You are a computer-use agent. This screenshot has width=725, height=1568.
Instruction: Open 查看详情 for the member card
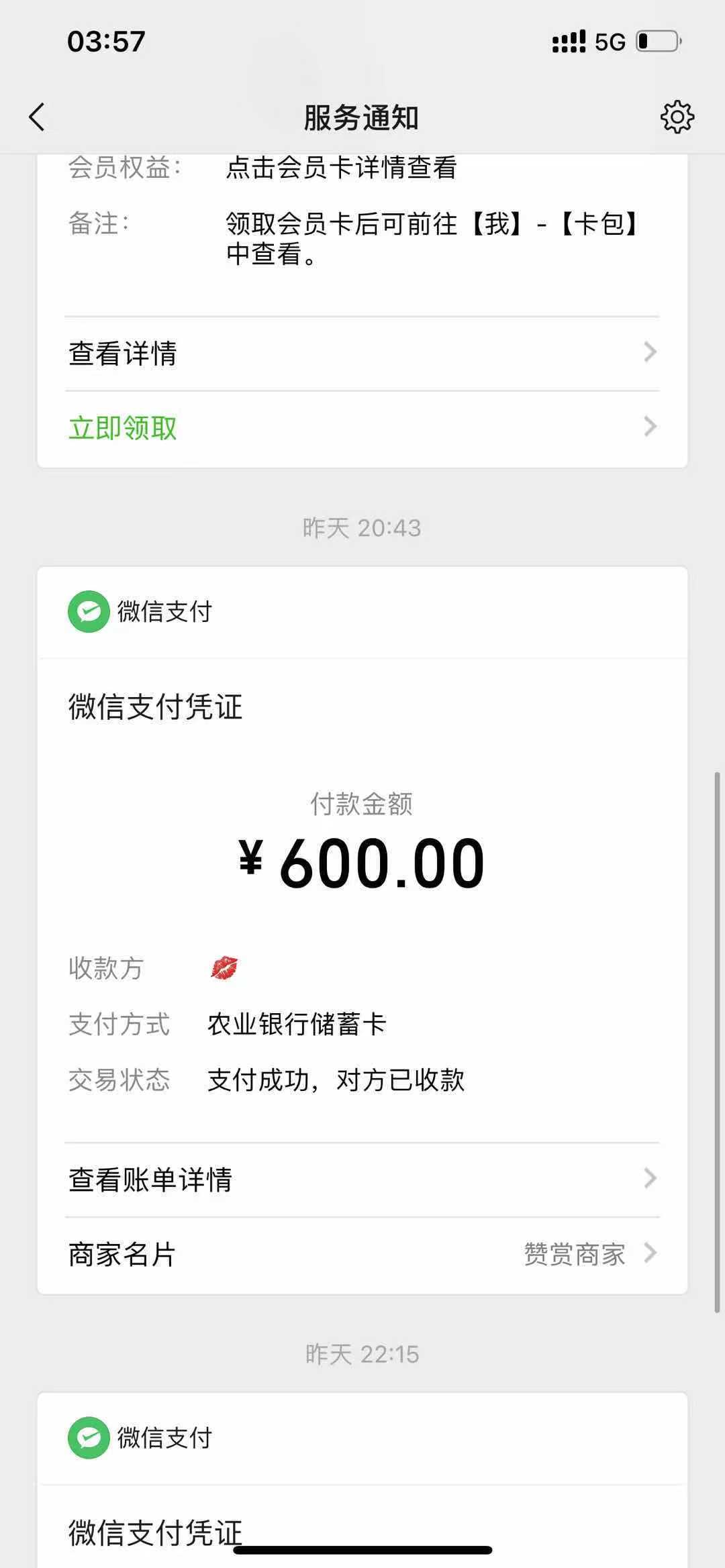[362, 354]
